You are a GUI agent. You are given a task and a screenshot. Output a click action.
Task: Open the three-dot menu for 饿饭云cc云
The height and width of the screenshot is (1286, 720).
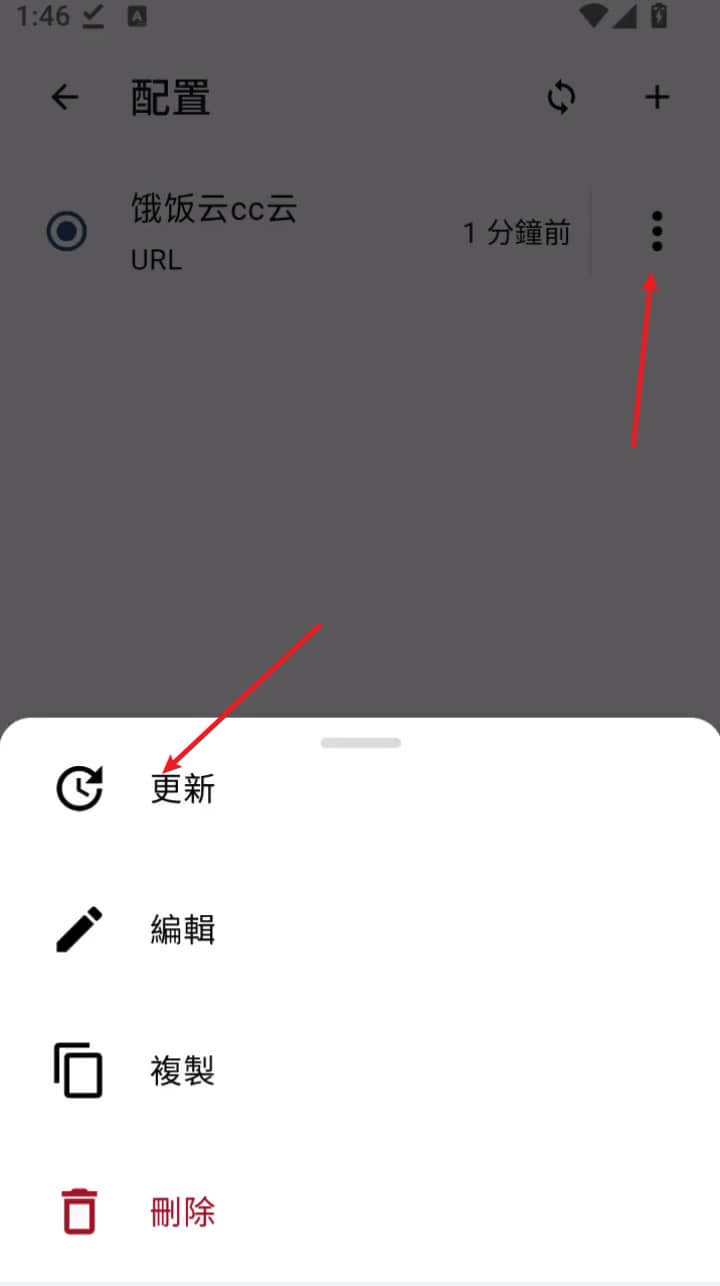[x=656, y=231]
